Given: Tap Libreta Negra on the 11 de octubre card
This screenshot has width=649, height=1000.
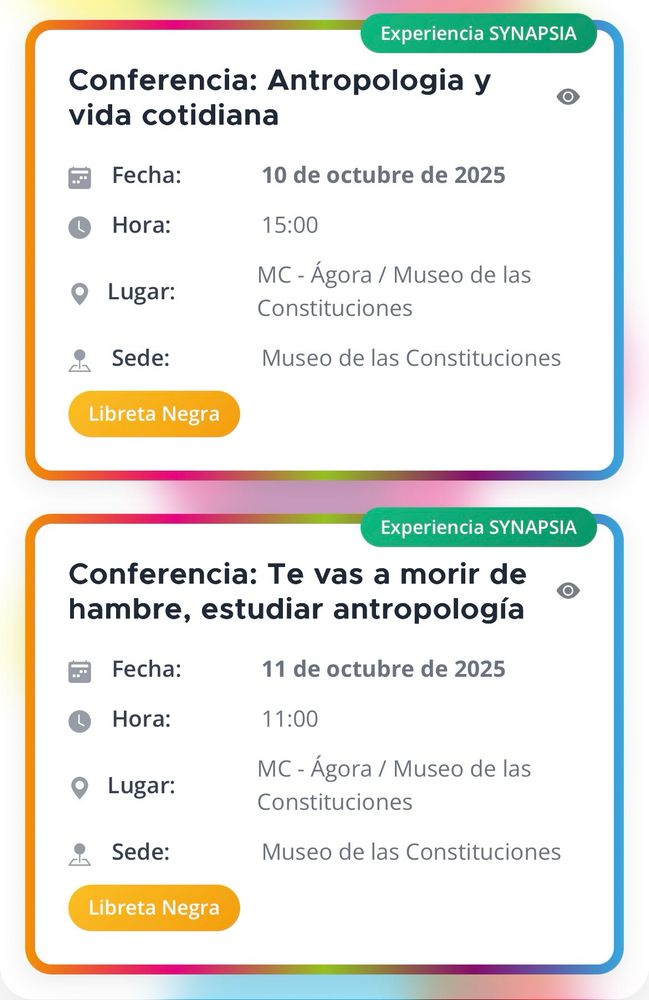Looking at the screenshot, I should tap(154, 908).
